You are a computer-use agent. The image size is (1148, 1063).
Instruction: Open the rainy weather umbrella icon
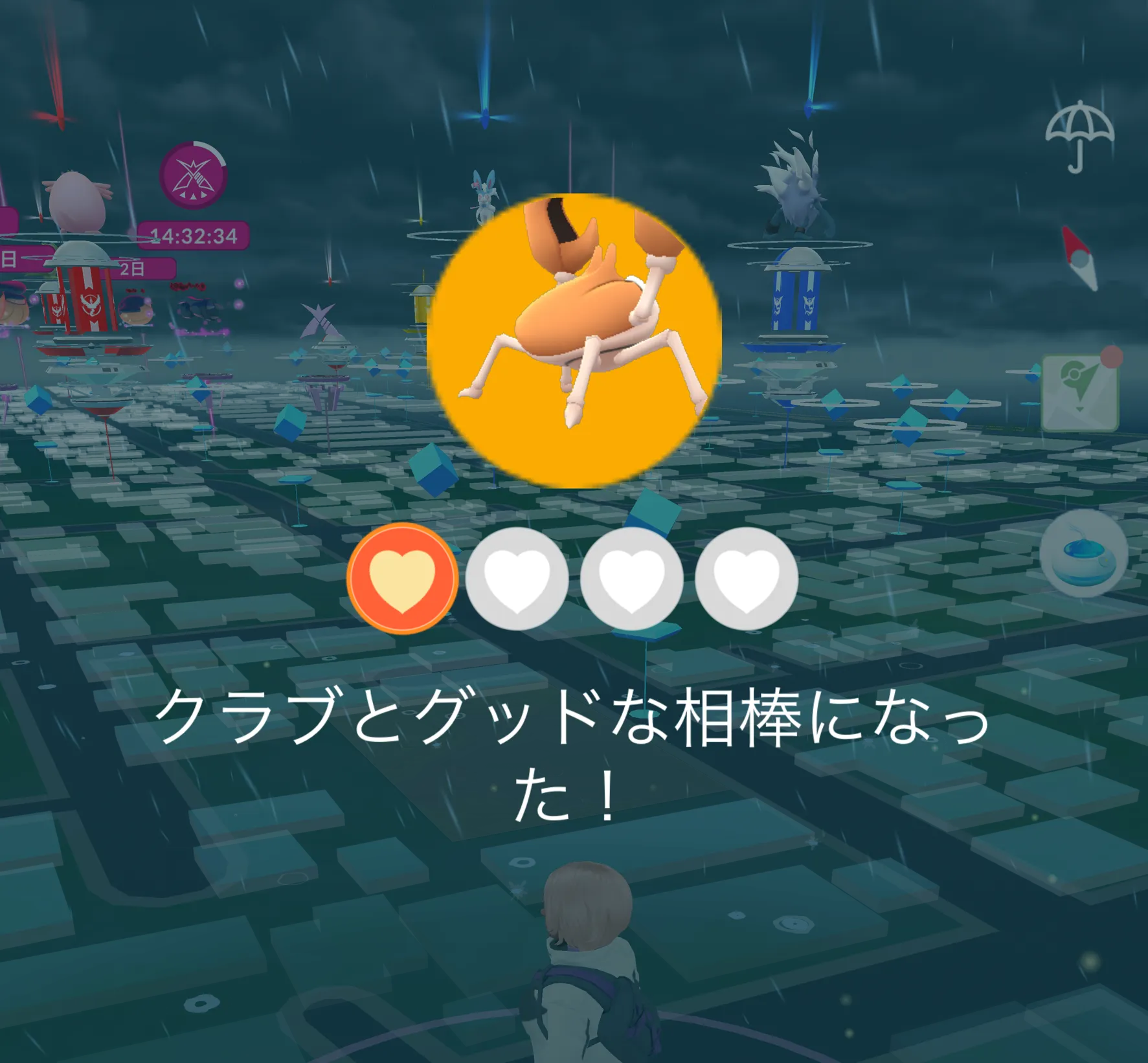tap(1079, 135)
